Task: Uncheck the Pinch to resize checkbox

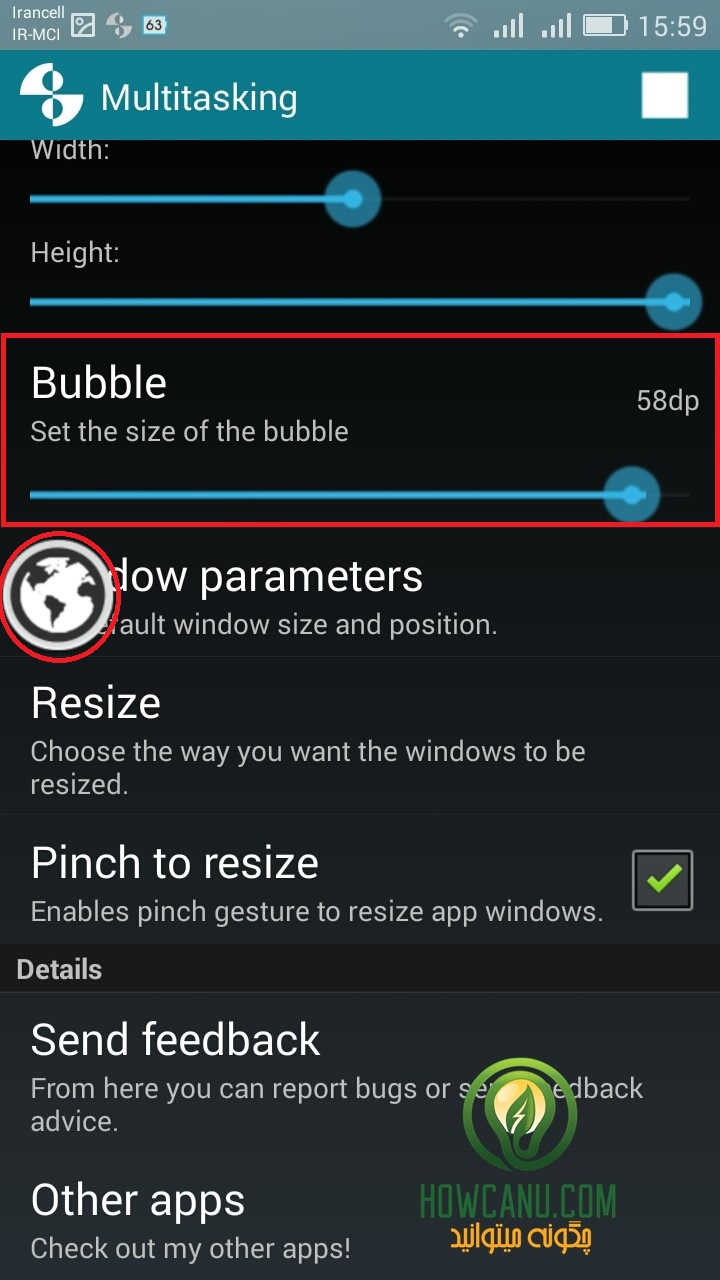Action: pyautogui.click(x=662, y=880)
